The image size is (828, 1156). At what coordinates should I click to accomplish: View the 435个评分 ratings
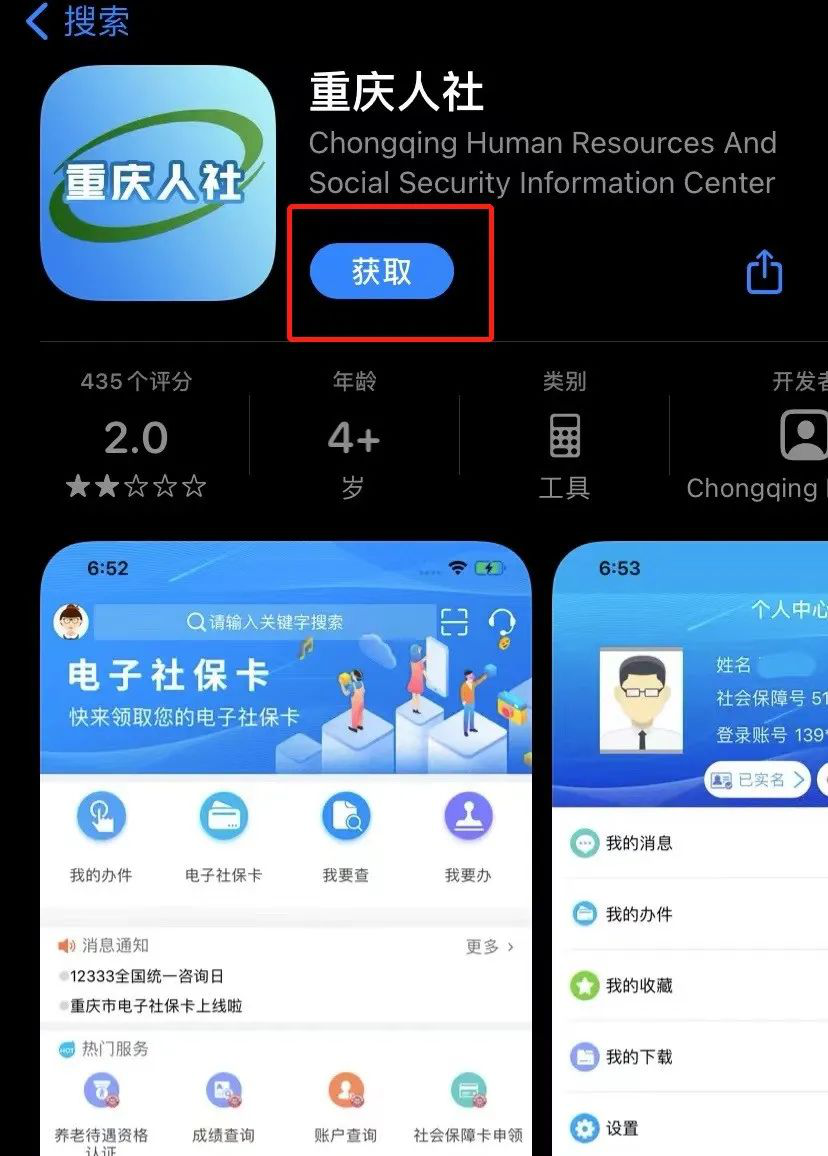coord(136,437)
